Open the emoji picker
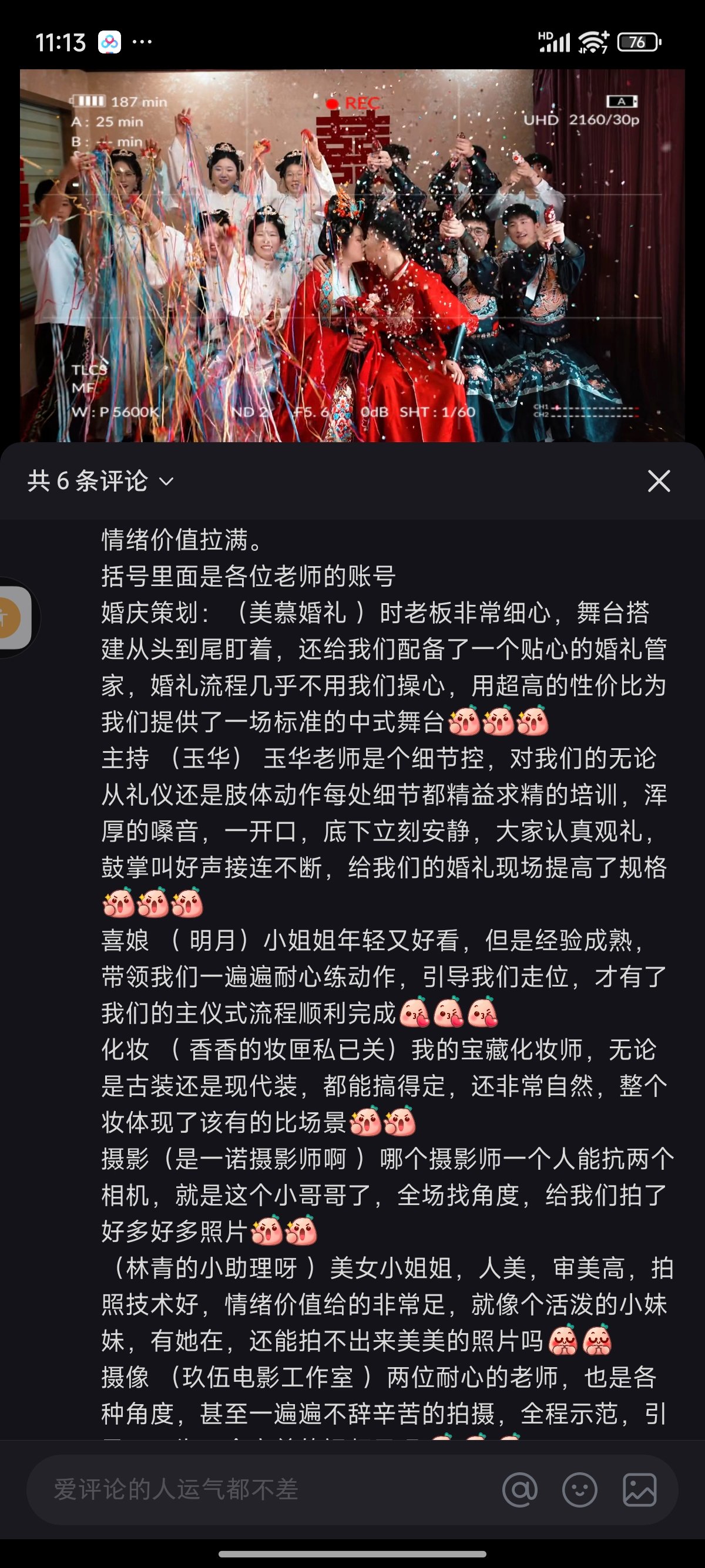The height and width of the screenshot is (1568, 705). 580,1489
